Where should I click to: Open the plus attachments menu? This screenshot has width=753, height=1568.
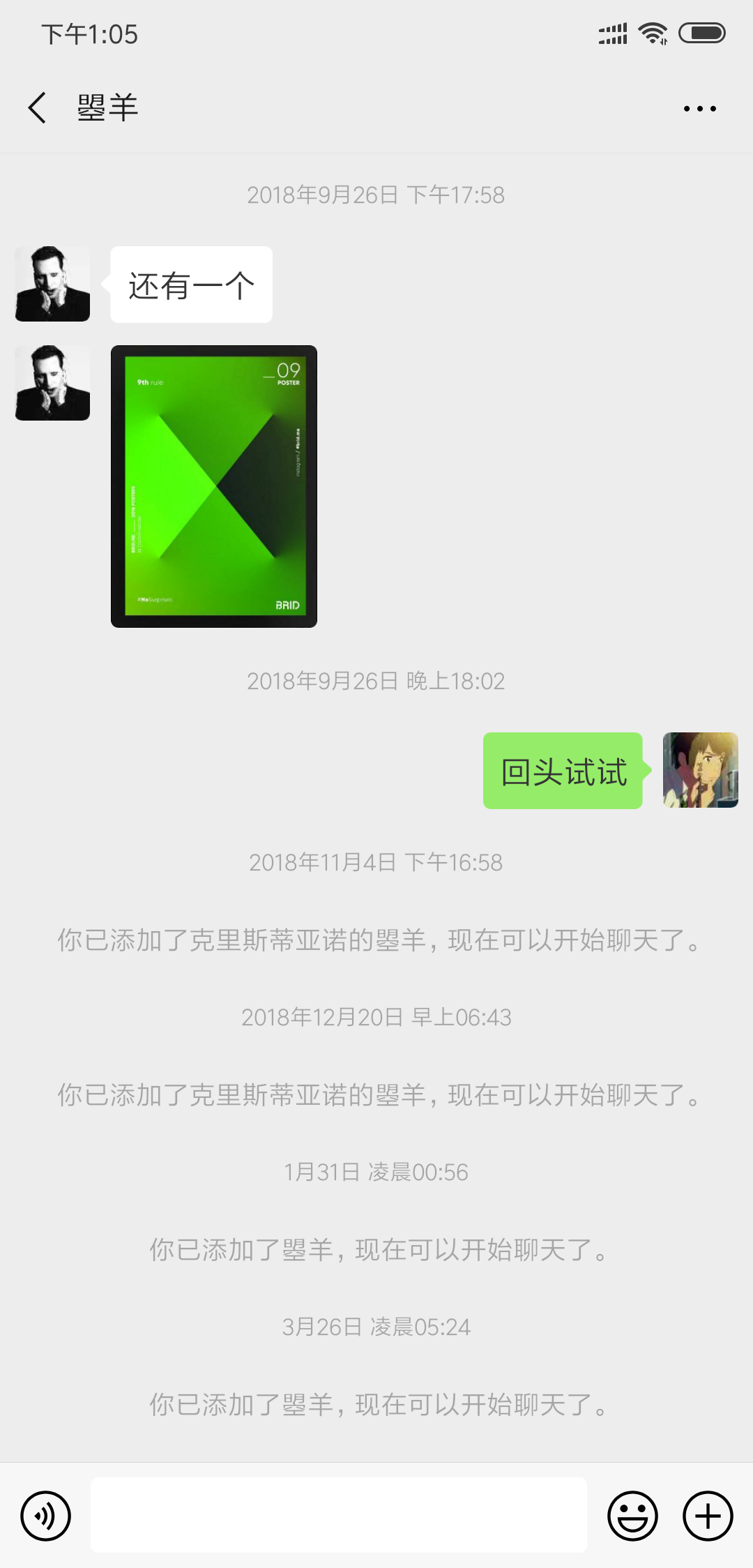pos(708,1516)
